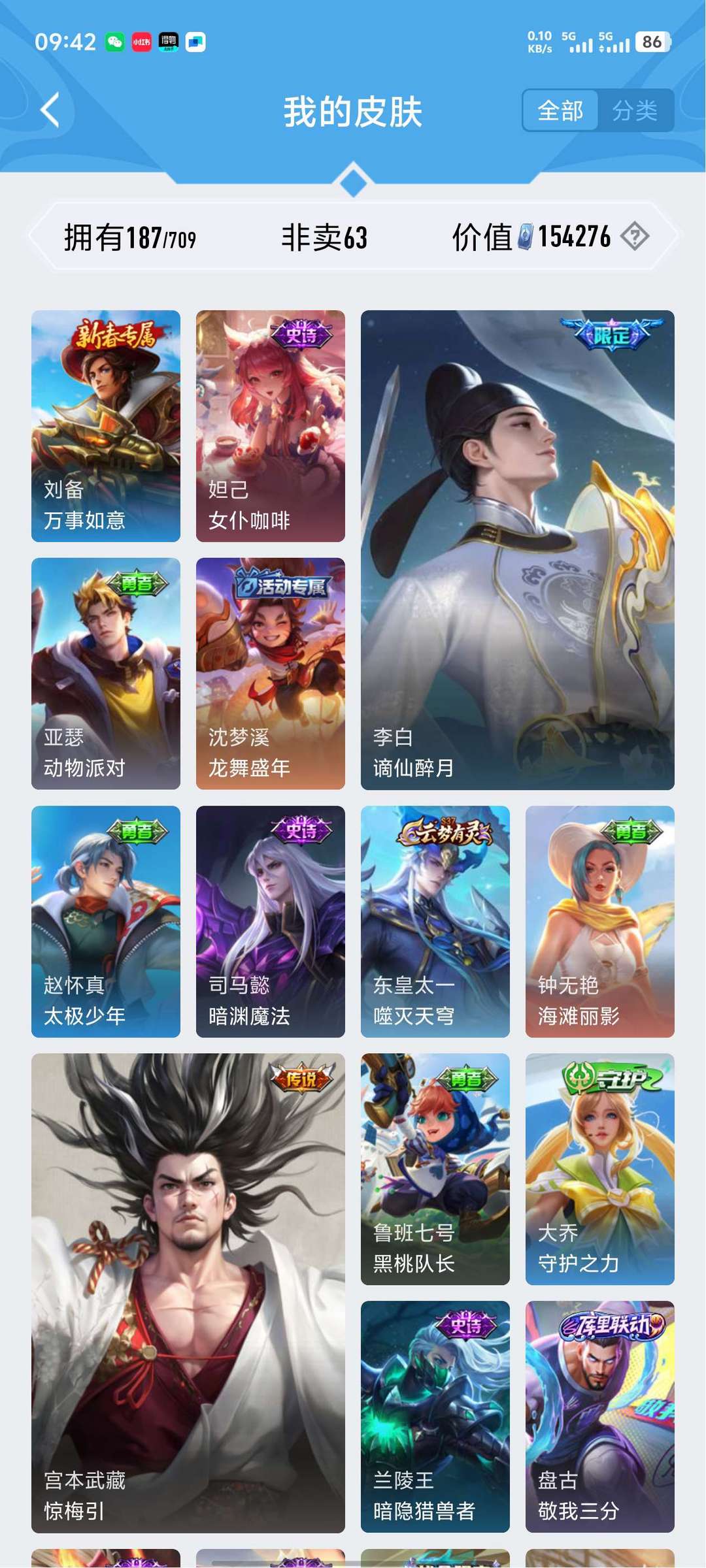View 沈梦溪 龙舞盛年 skin
Image resolution: width=706 pixels, height=1568 pixels.
(x=271, y=674)
